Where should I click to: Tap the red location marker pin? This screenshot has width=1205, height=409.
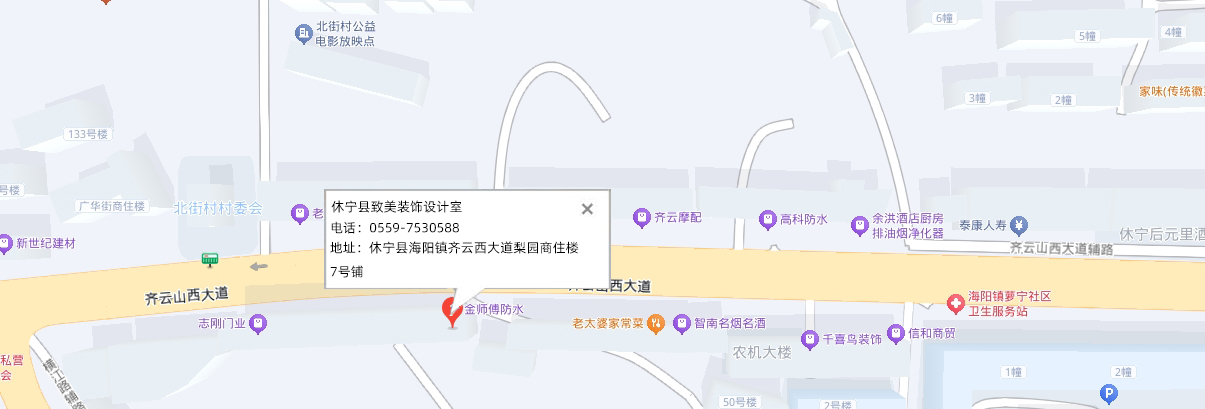pos(452,311)
